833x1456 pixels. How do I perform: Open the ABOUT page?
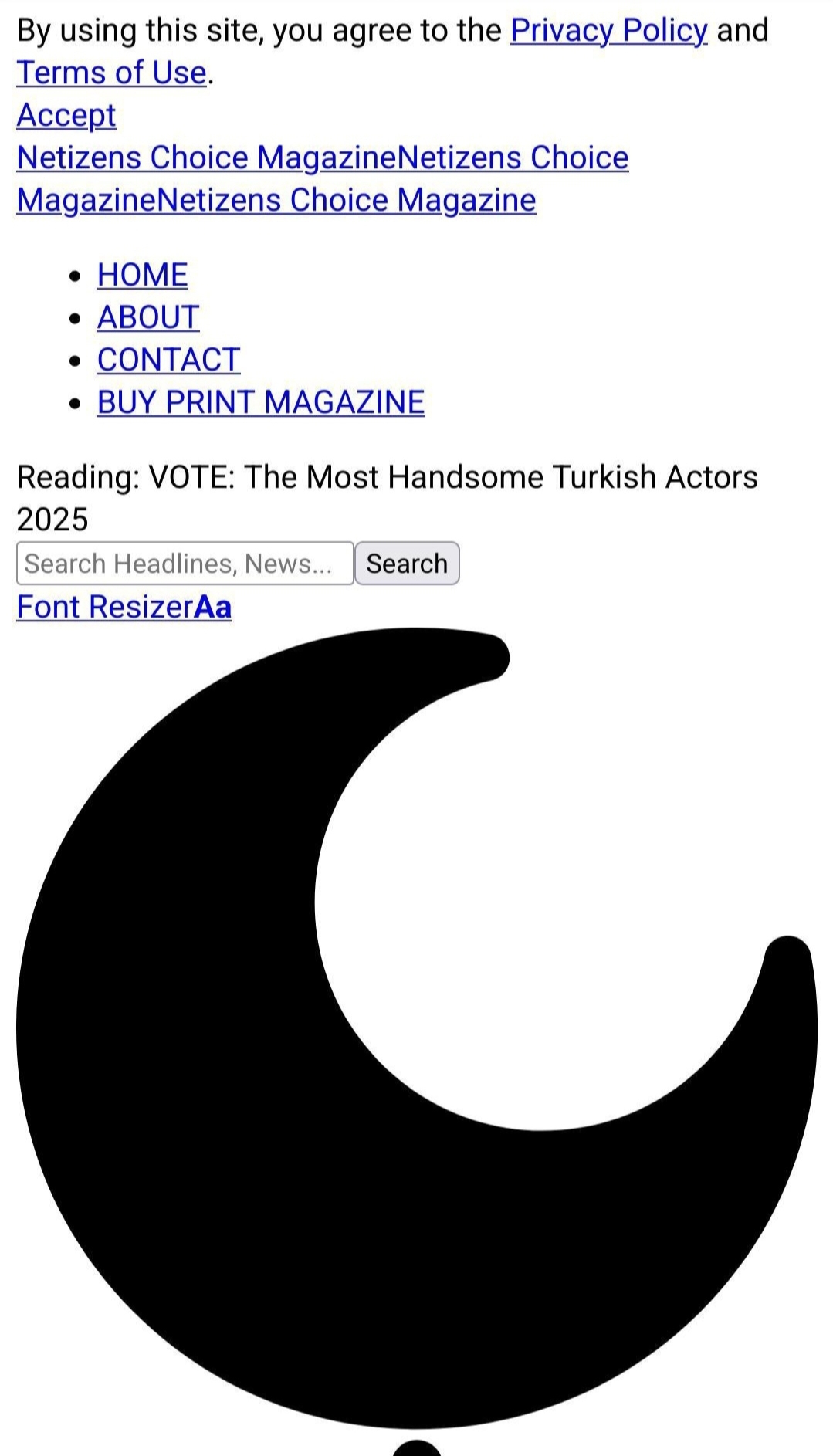coord(148,317)
